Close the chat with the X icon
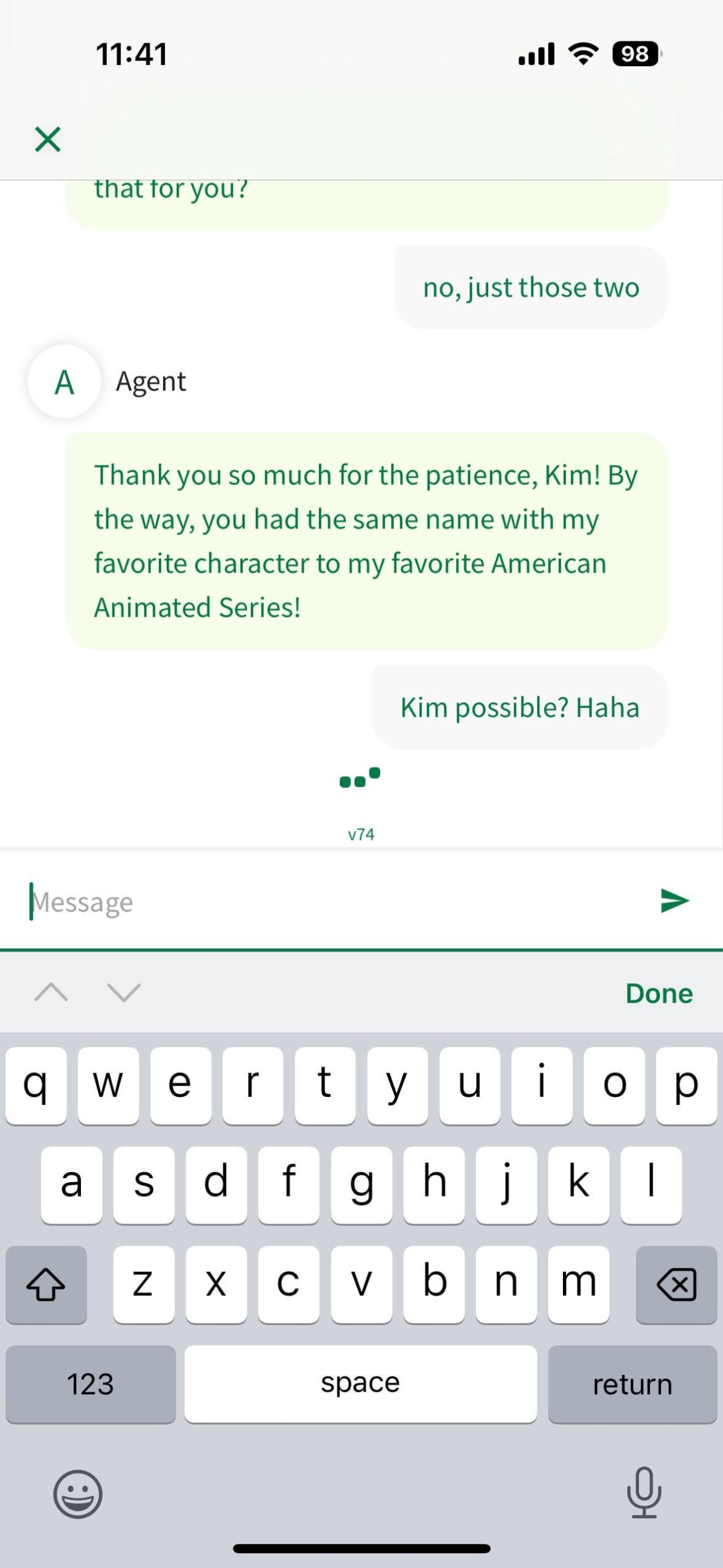Image resolution: width=723 pixels, height=1568 pixels. click(x=48, y=140)
